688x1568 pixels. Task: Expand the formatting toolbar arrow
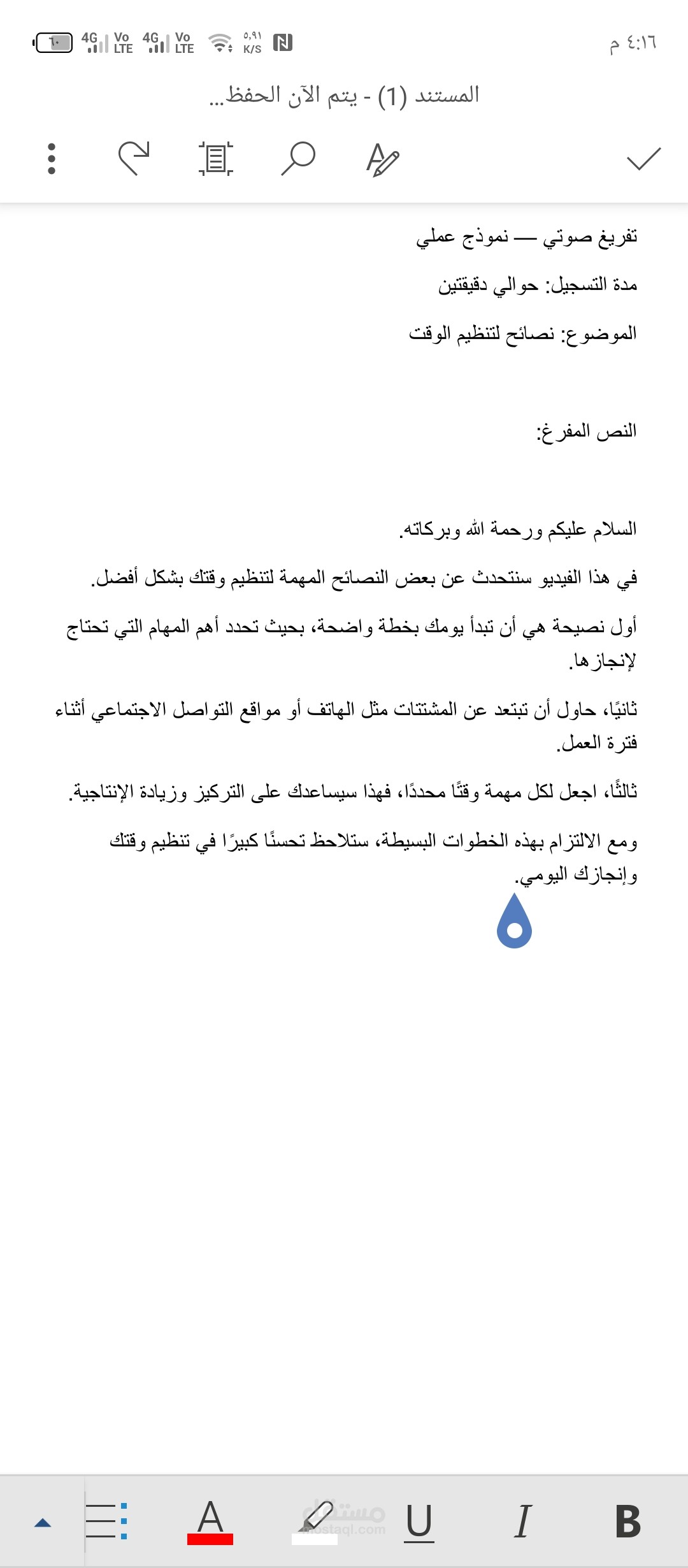[43, 1522]
